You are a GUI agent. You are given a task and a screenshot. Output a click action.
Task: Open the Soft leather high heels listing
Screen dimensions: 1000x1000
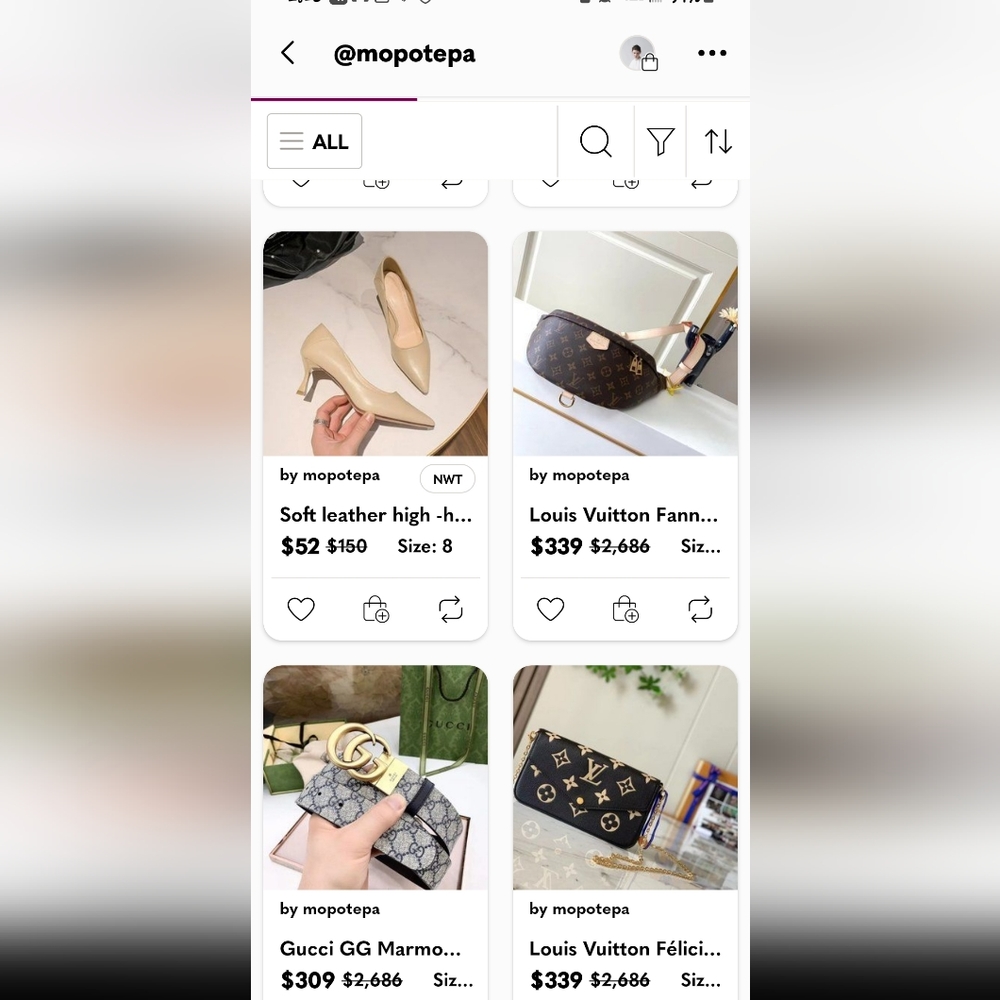click(375, 344)
